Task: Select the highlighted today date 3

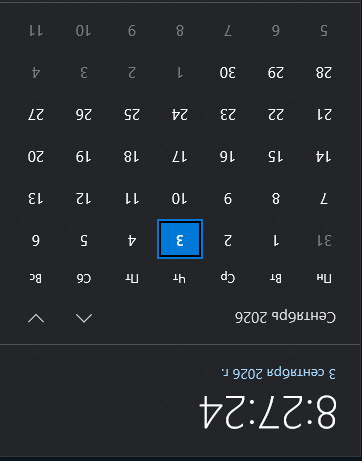Action: (x=180, y=239)
